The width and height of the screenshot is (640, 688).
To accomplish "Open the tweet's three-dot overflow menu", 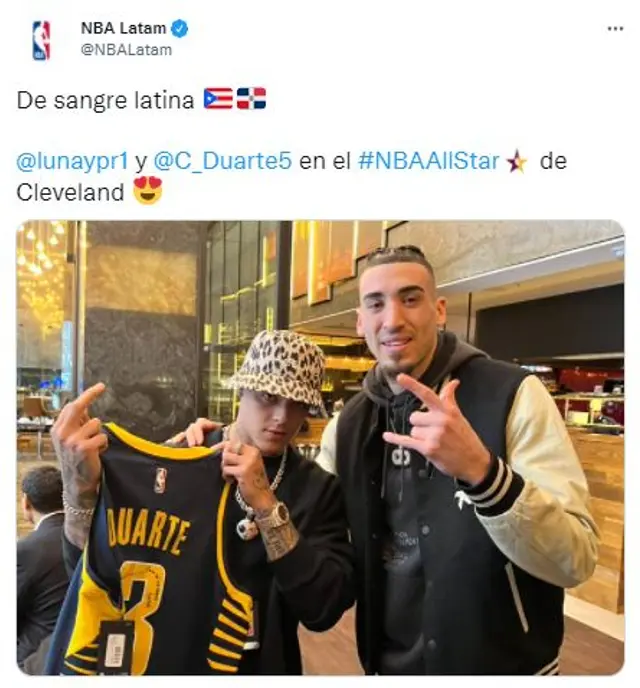I will [615, 28].
